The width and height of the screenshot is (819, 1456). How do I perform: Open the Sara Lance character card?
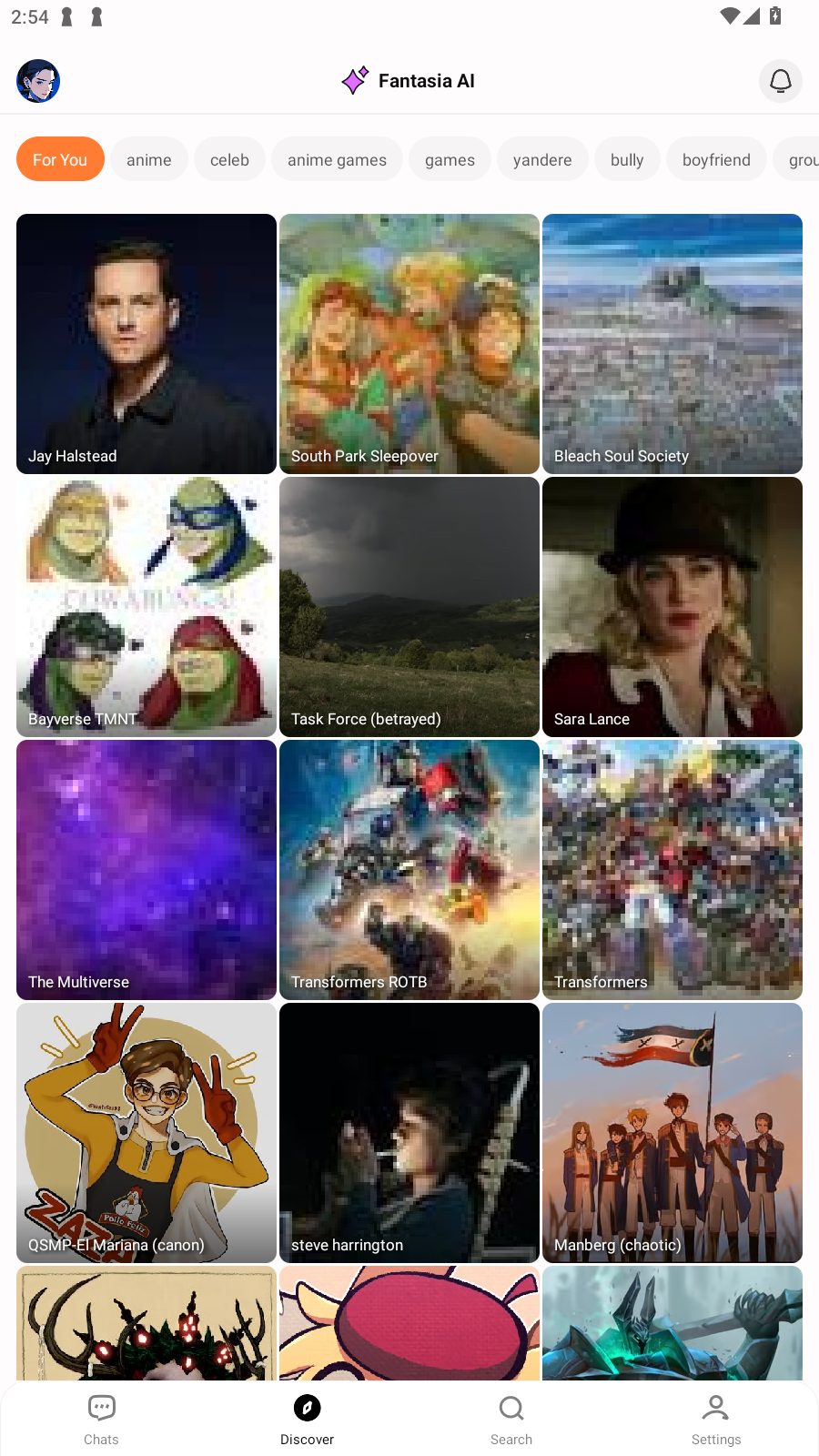pos(672,606)
